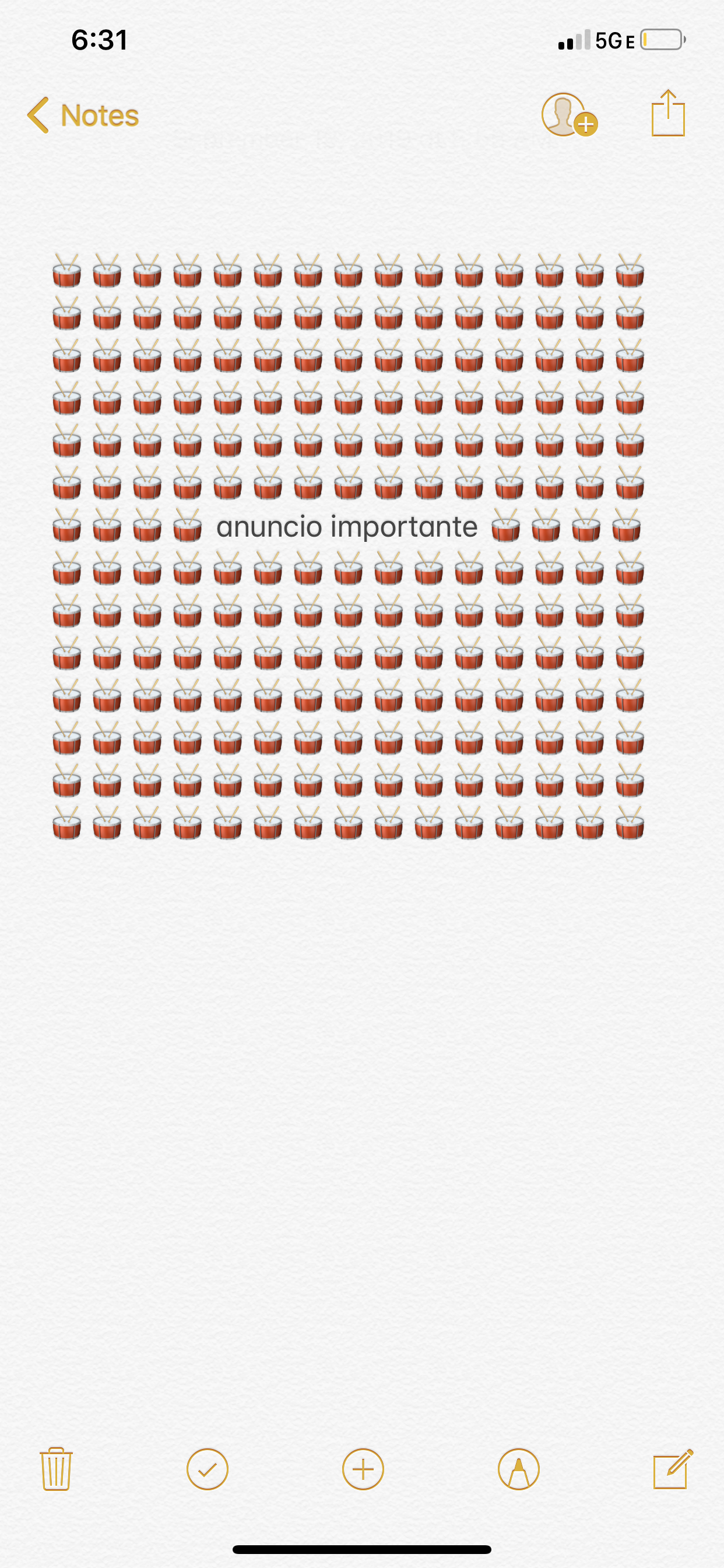724x1568 pixels.
Task: Open the markup drawing tool
Action: coord(518,1469)
